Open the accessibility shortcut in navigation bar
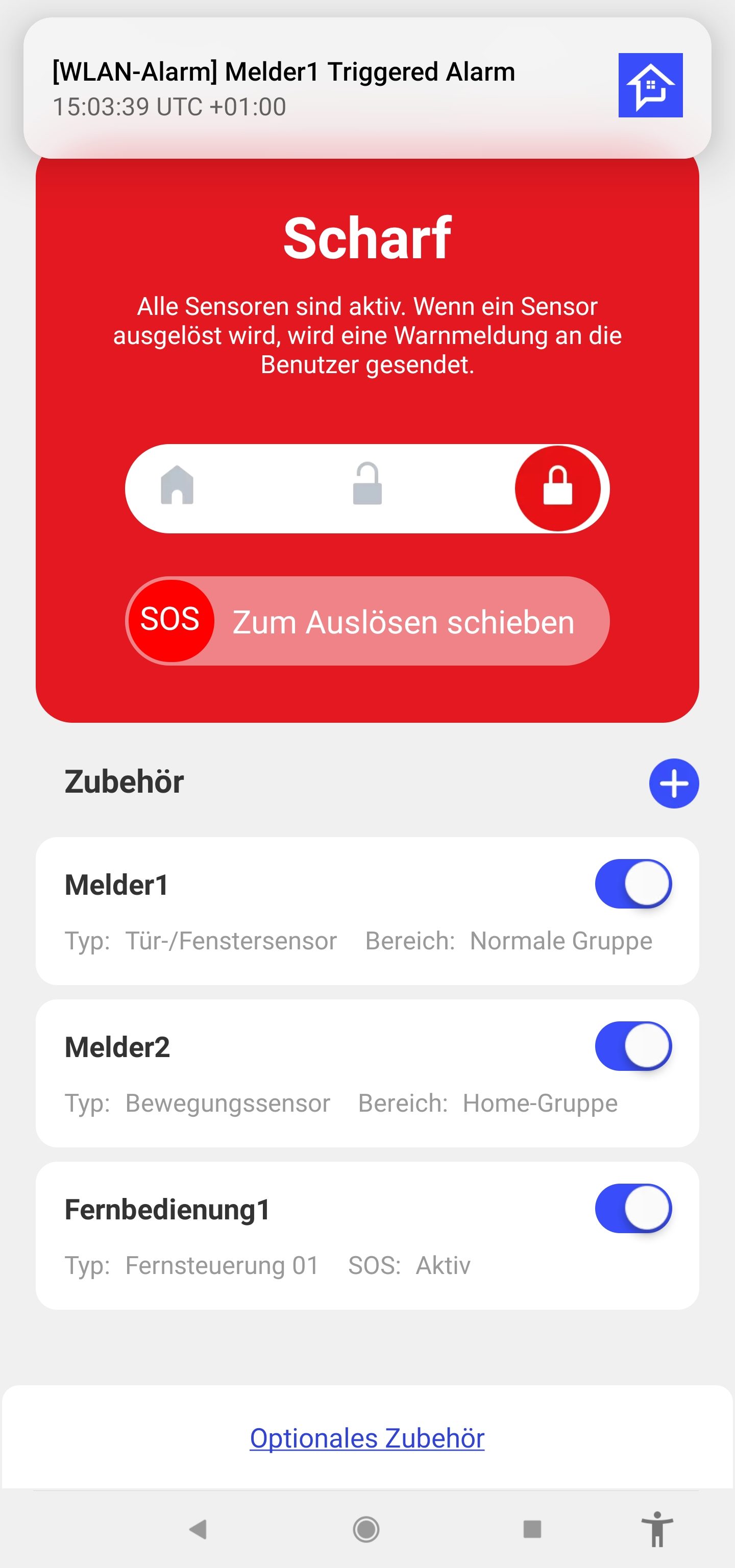The width and height of the screenshot is (735, 1568). 657,1529
